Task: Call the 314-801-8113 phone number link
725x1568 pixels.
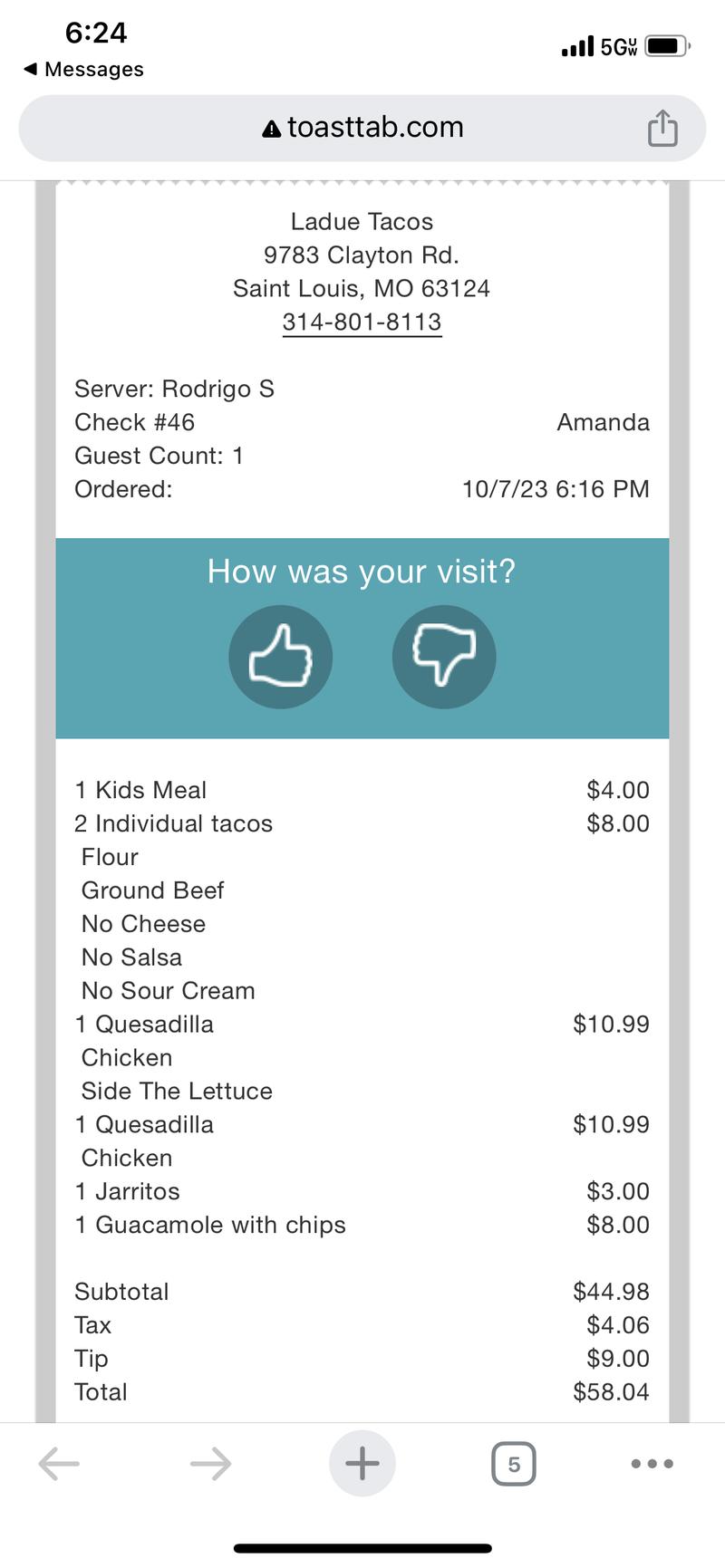Action: click(x=362, y=322)
